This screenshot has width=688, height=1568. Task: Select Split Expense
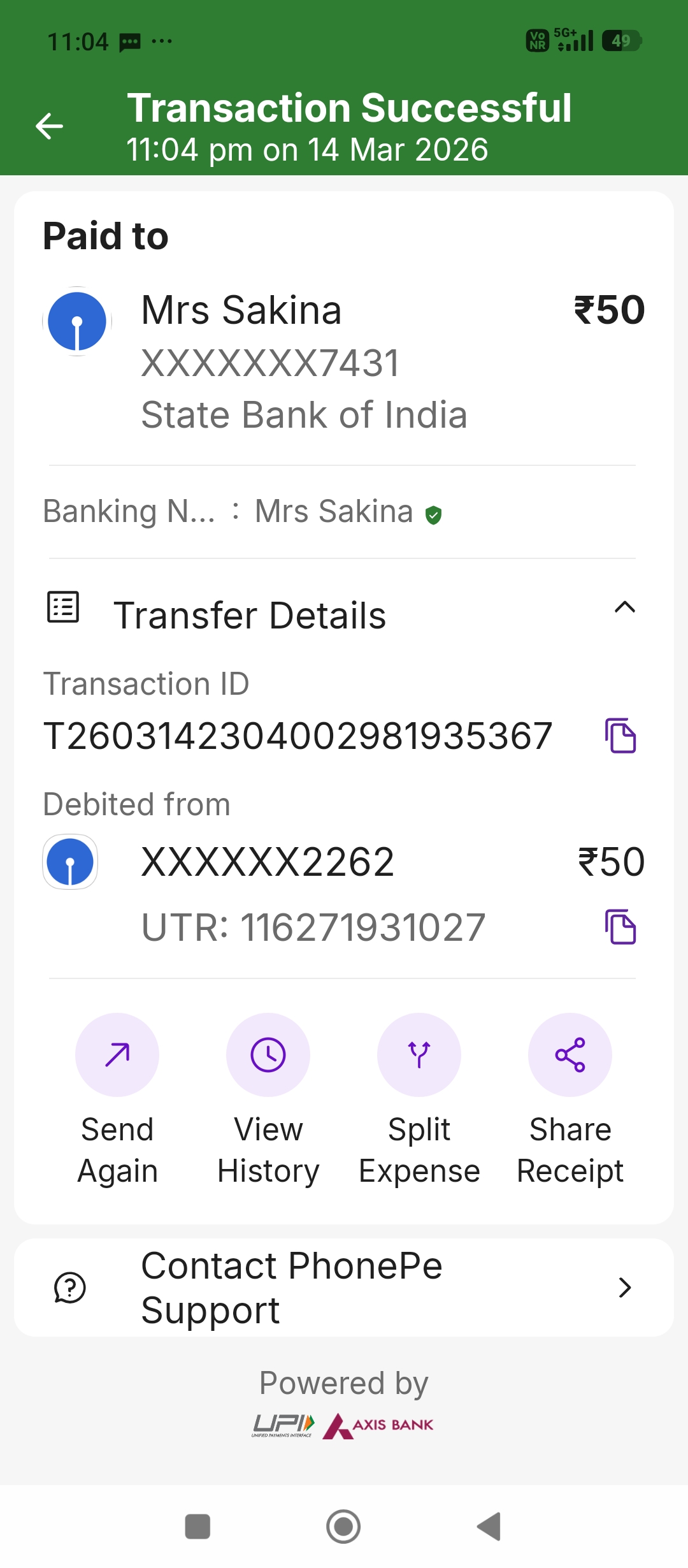coord(419,1055)
